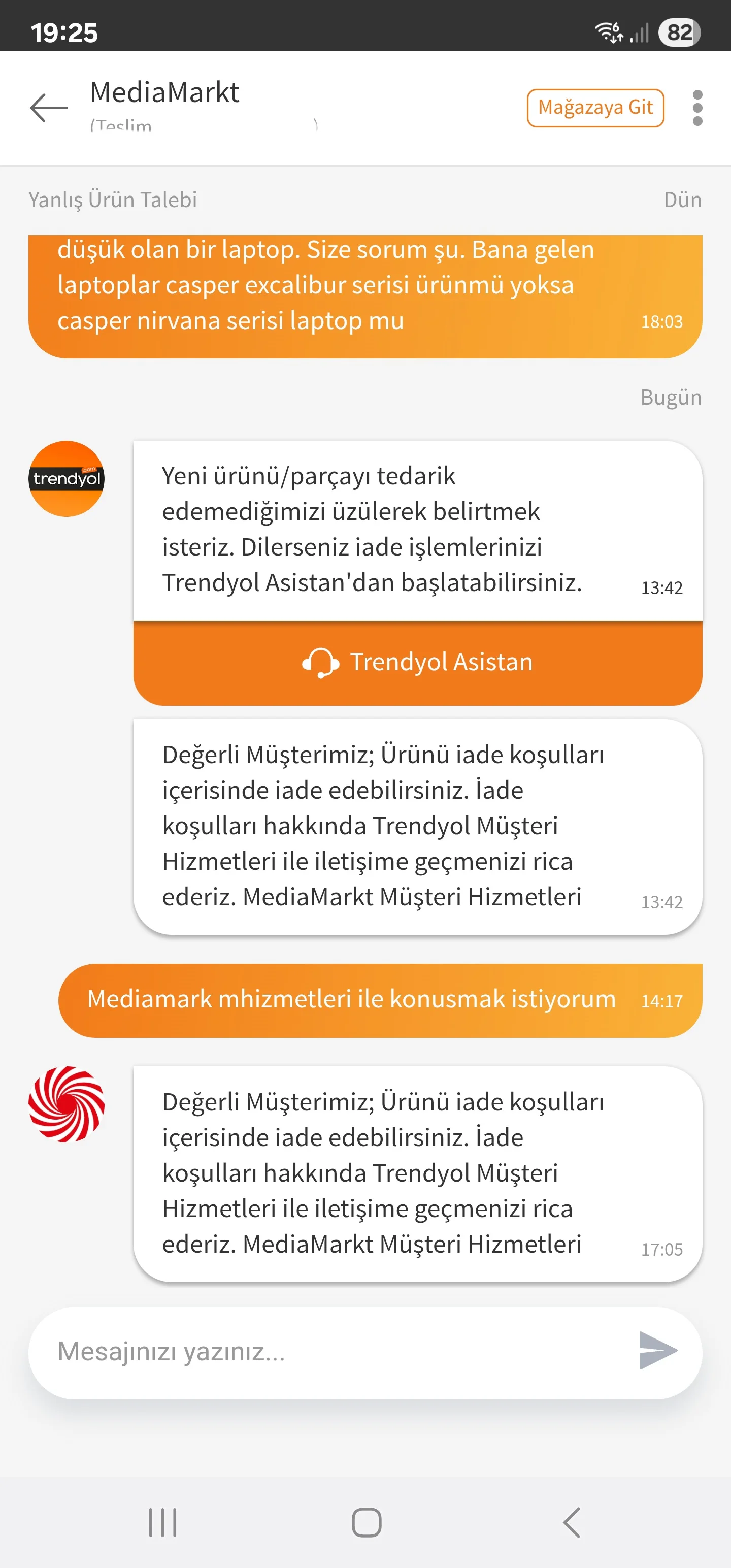Go back using the top-left arrow
This screenshot has width=731, height=1568.
pyautogui.click(x=49, y=108)
